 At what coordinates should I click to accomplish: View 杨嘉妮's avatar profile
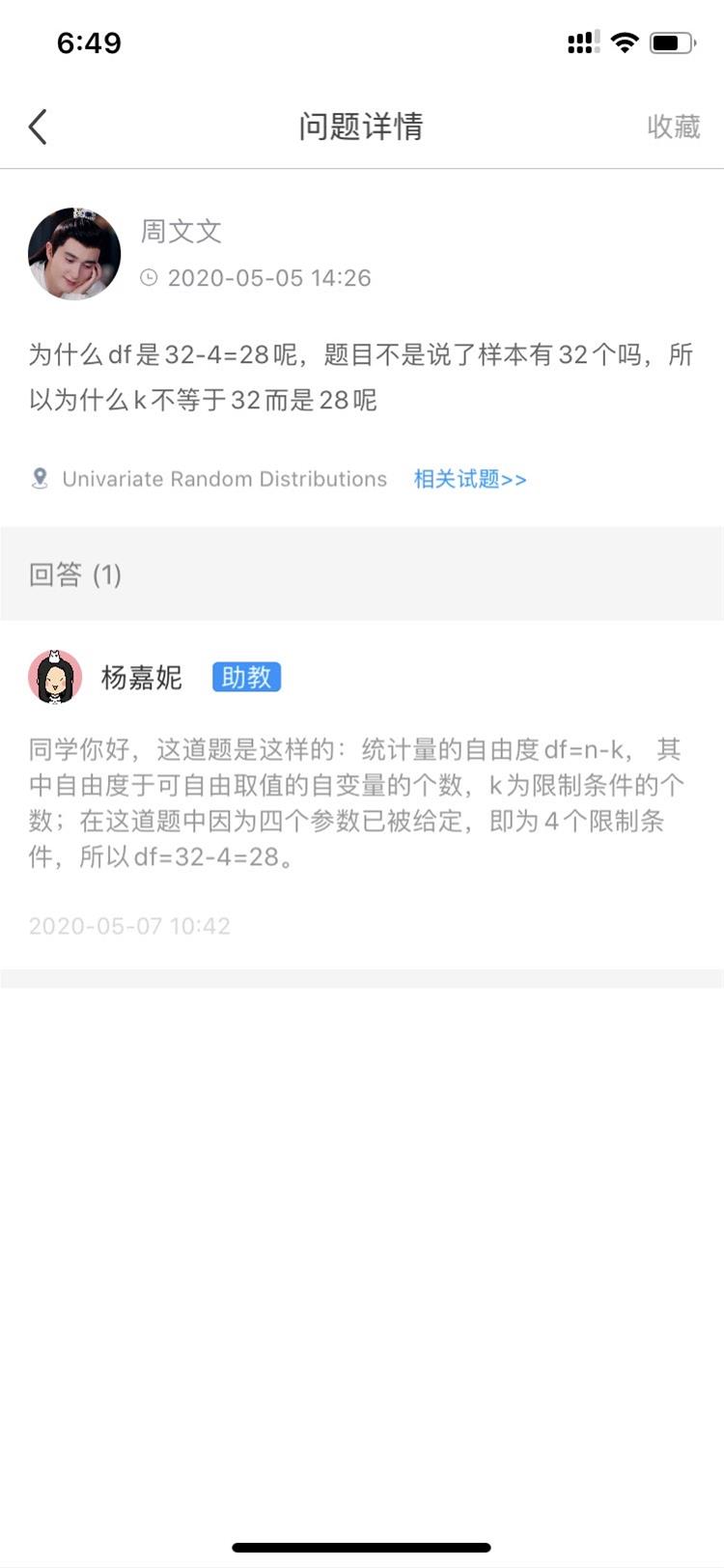pos(55,677)
